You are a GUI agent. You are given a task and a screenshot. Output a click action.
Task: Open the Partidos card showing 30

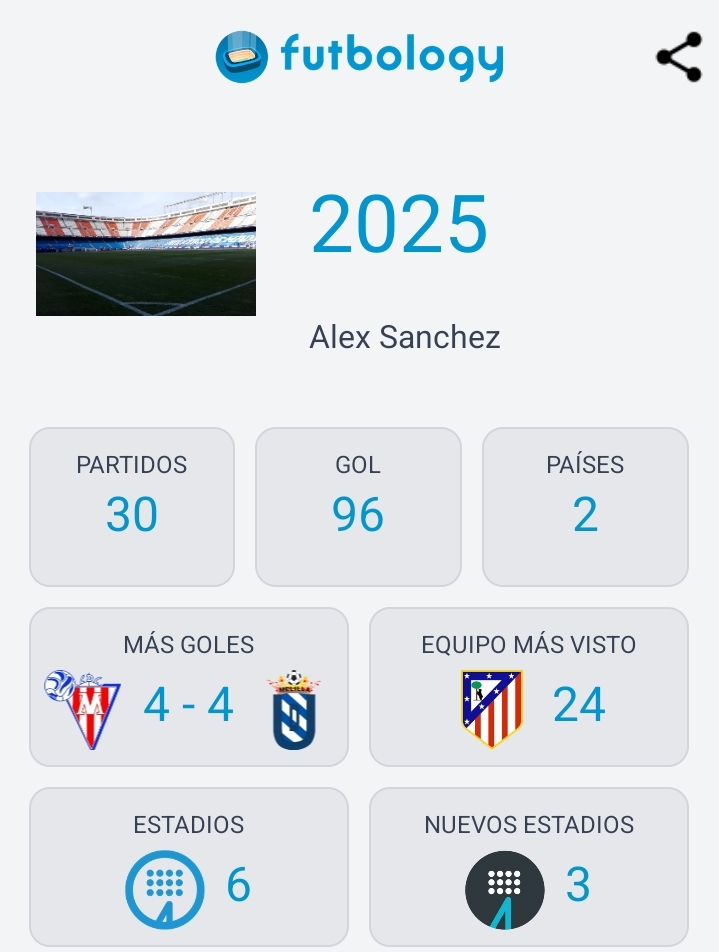point(132,506)
